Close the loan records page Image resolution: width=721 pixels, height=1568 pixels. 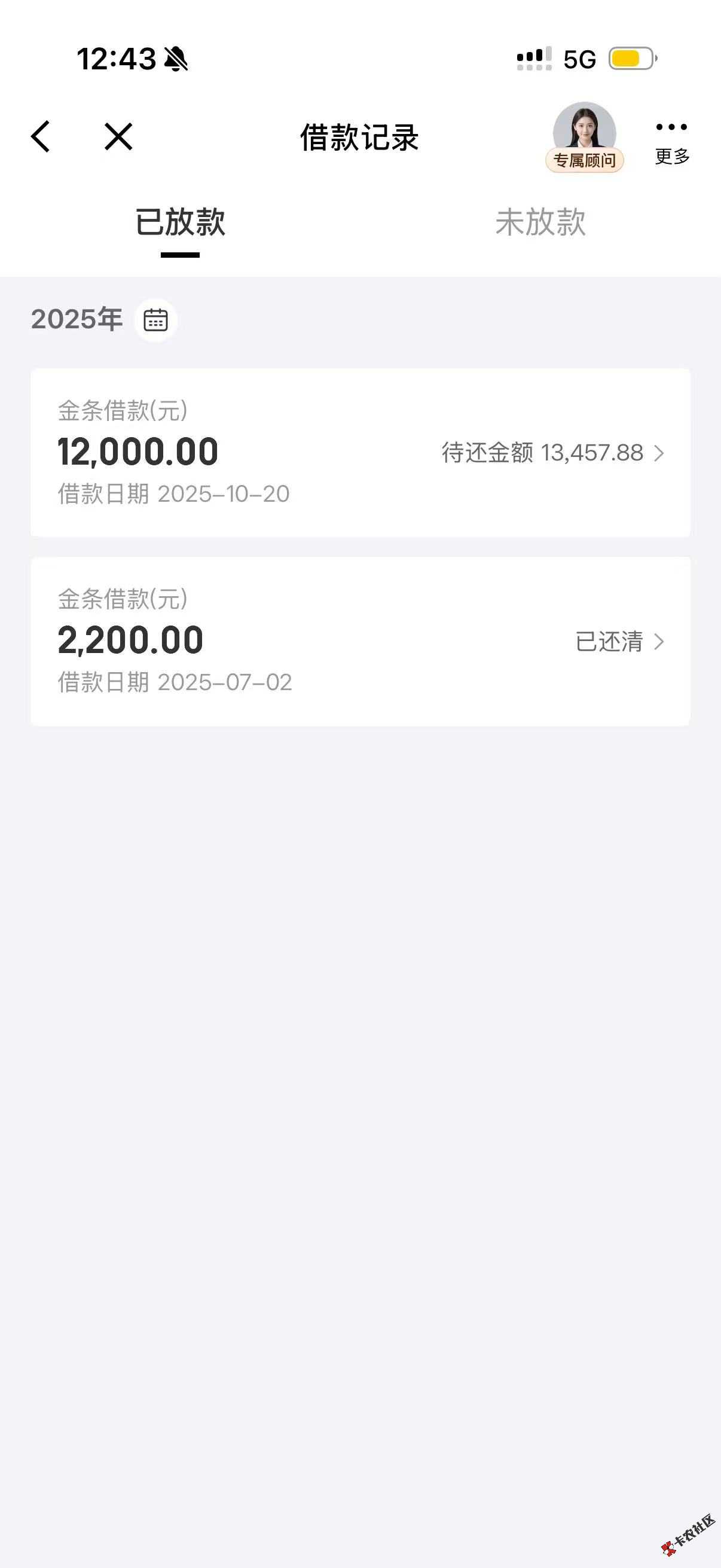[x=118, y=136]
